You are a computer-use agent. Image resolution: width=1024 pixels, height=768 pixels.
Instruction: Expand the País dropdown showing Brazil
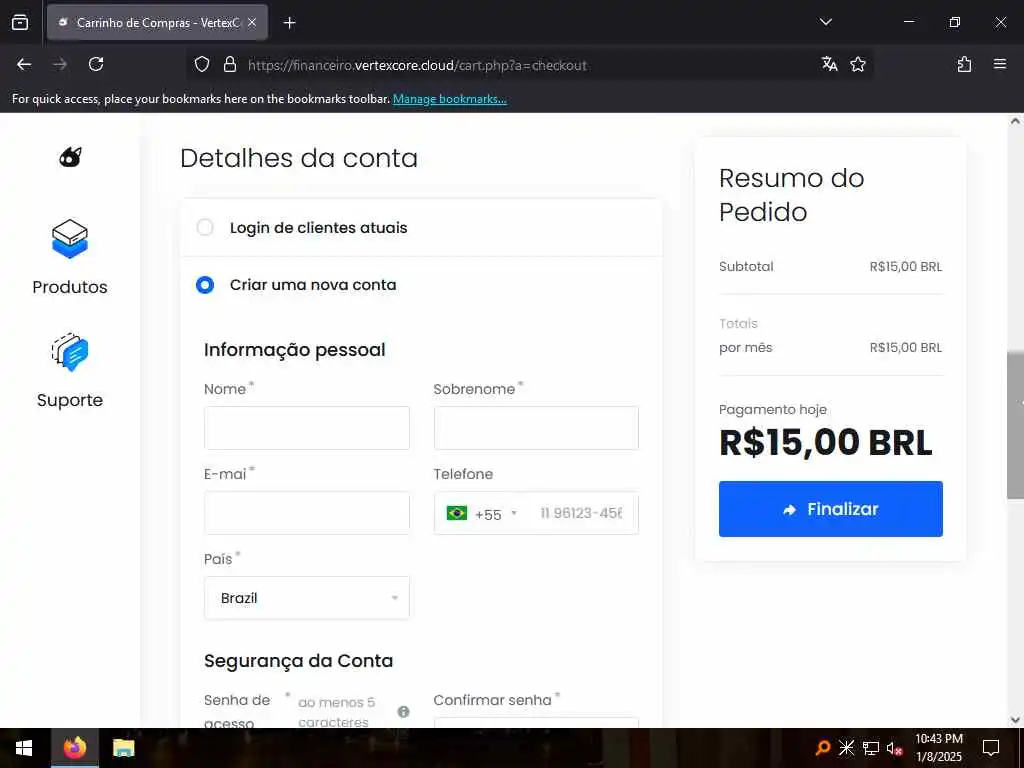coord(306,598)
